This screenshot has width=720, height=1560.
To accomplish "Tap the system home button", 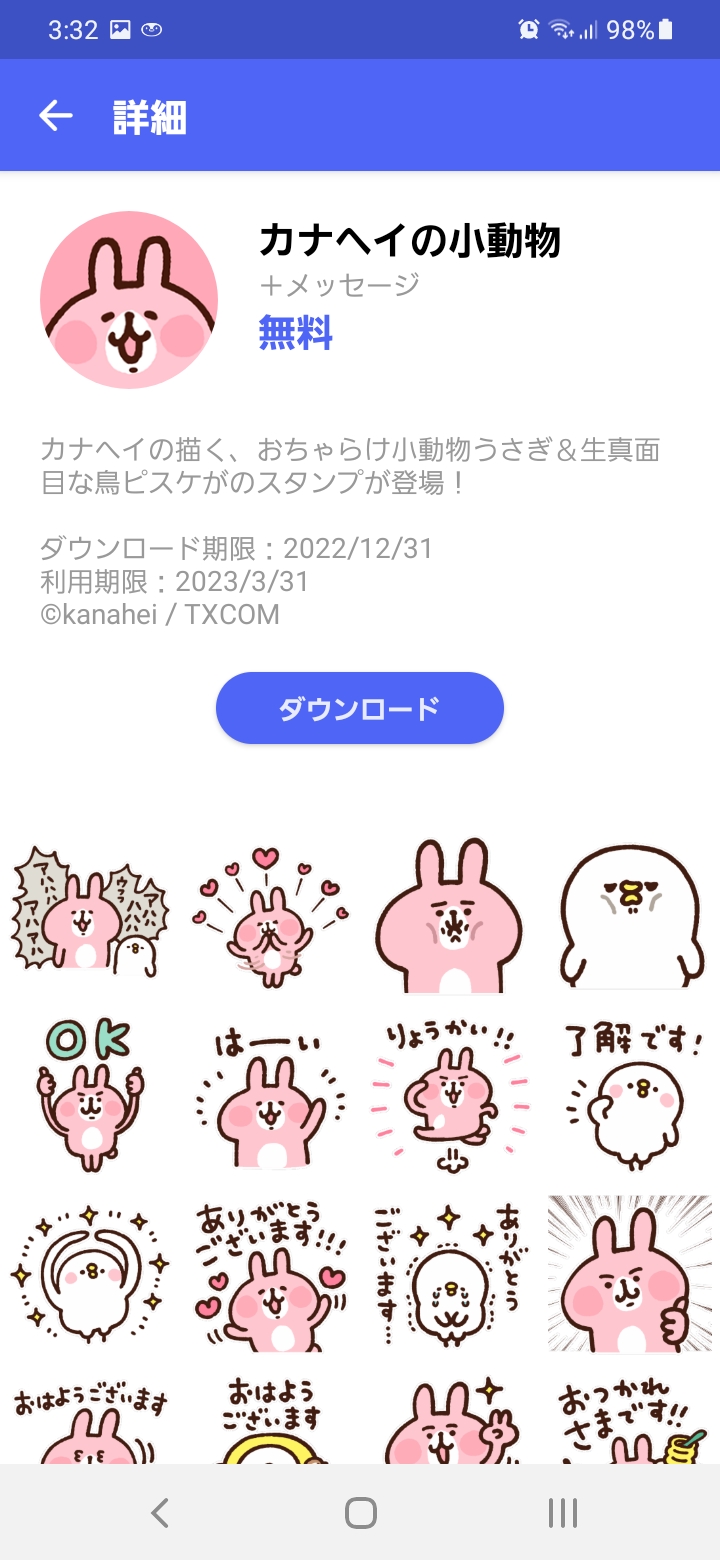I will point(360,1513).
